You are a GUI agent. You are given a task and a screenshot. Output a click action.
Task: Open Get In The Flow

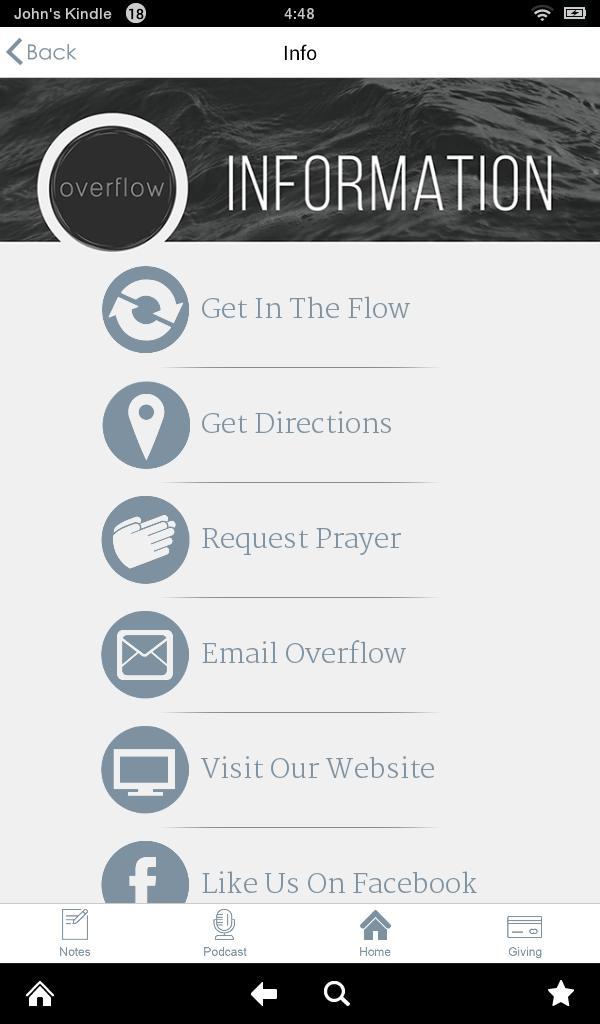pyautogui.click(x=270, y=309)
